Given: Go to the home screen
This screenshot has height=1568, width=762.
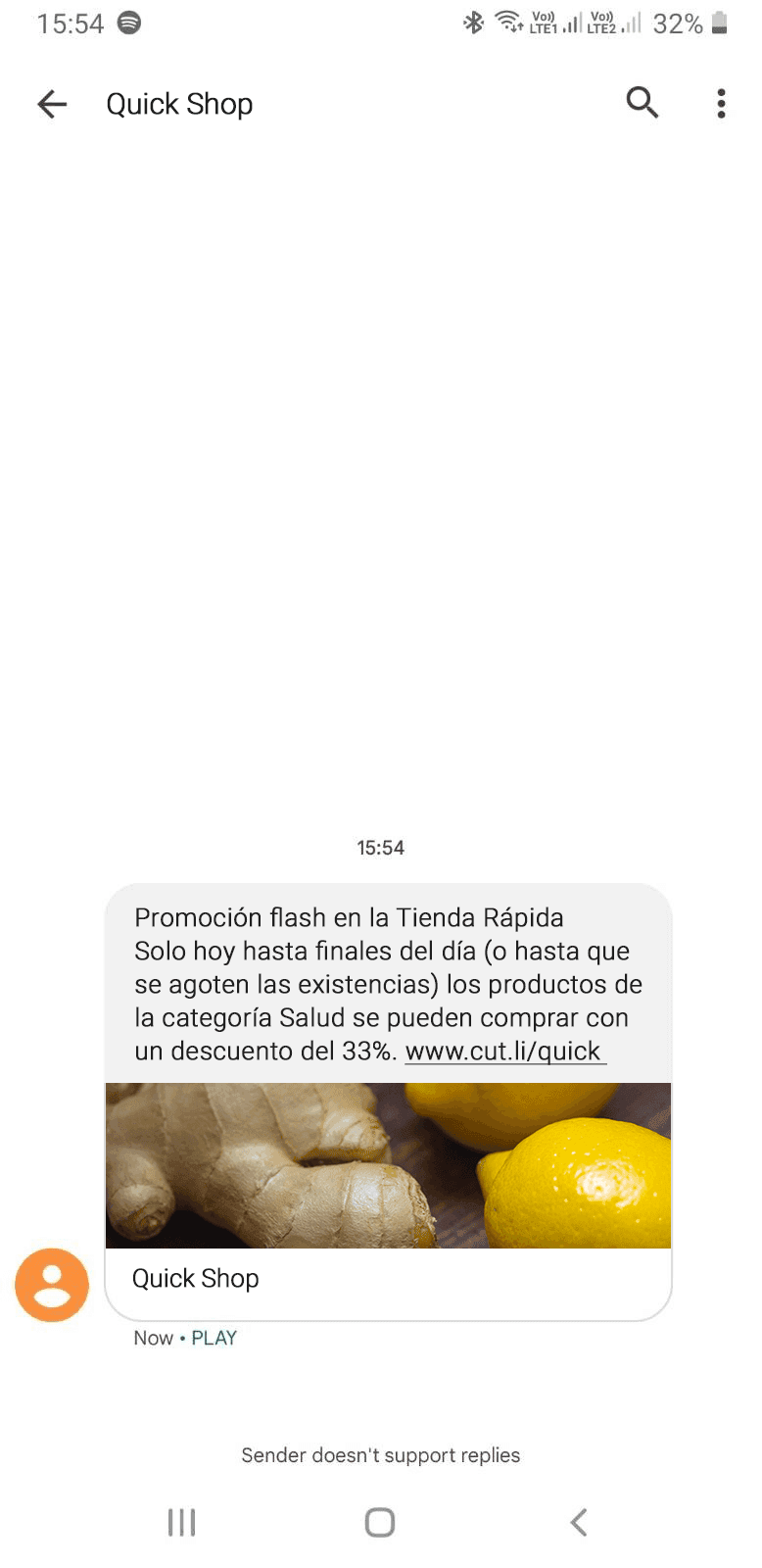Looking at the screenshot, I should pos(380,1522).
